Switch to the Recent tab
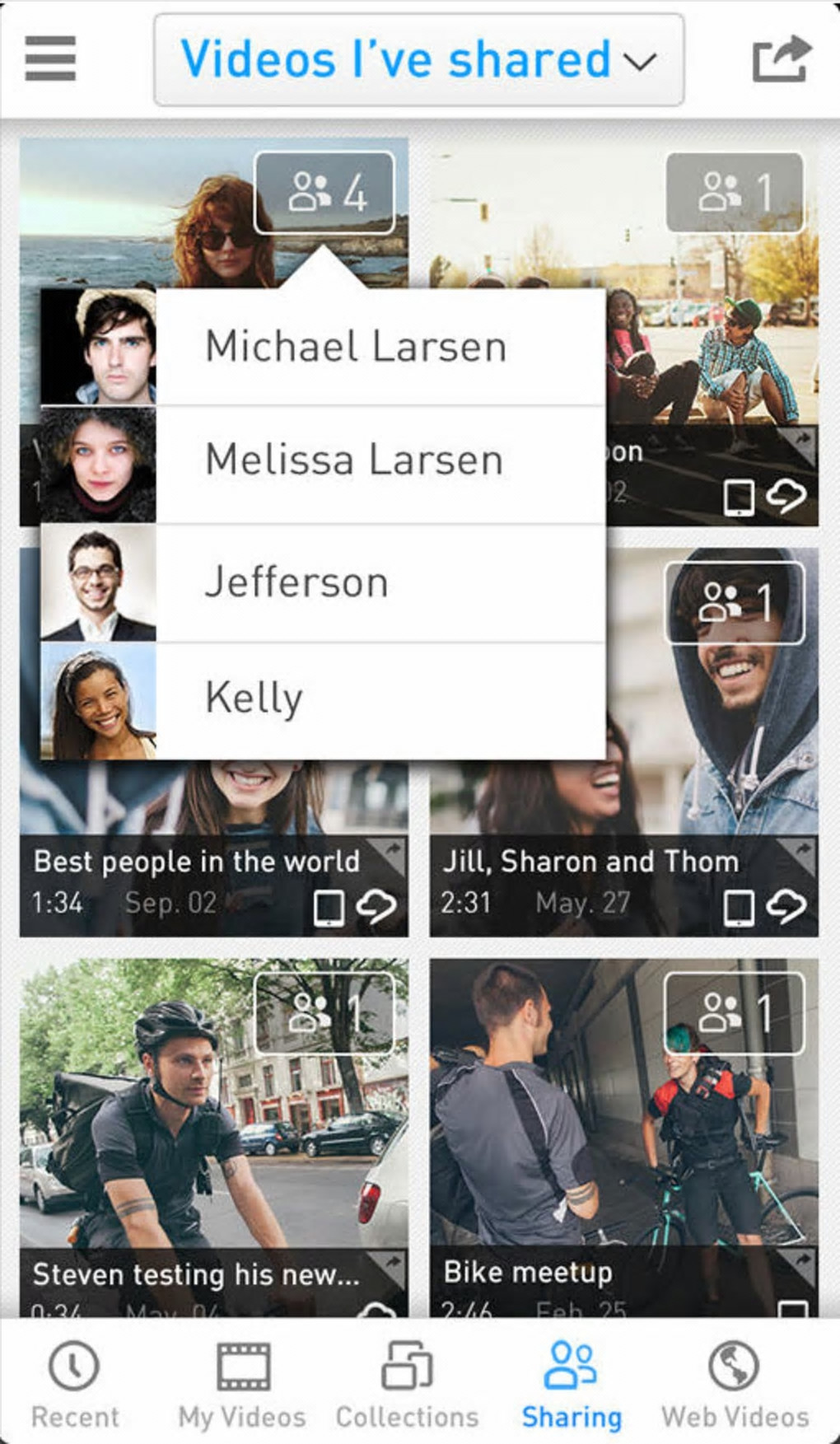The width and height of the screenshot is (840, 1444). tap(74, 1384)
